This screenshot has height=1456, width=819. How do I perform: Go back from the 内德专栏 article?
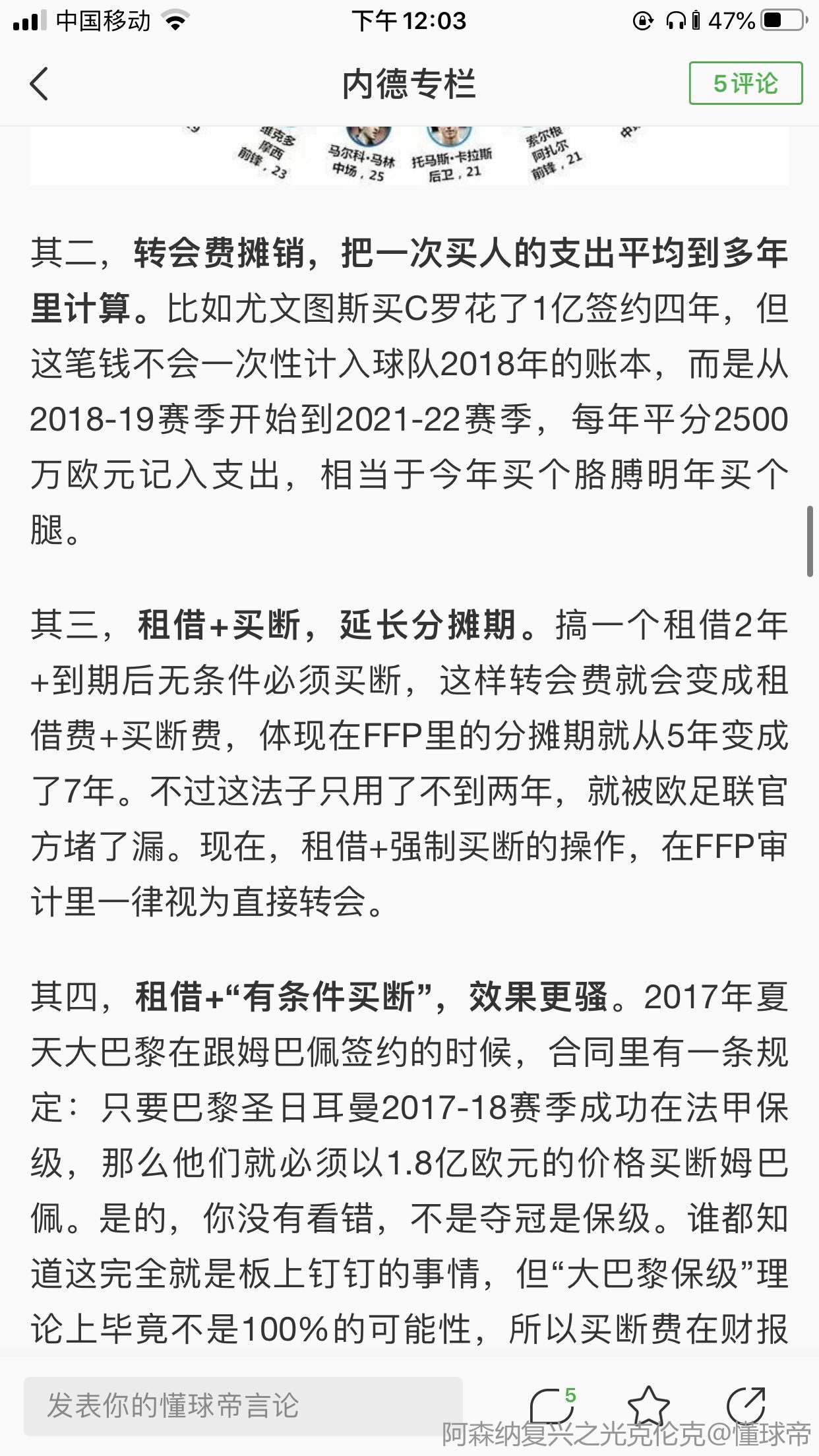40,84
